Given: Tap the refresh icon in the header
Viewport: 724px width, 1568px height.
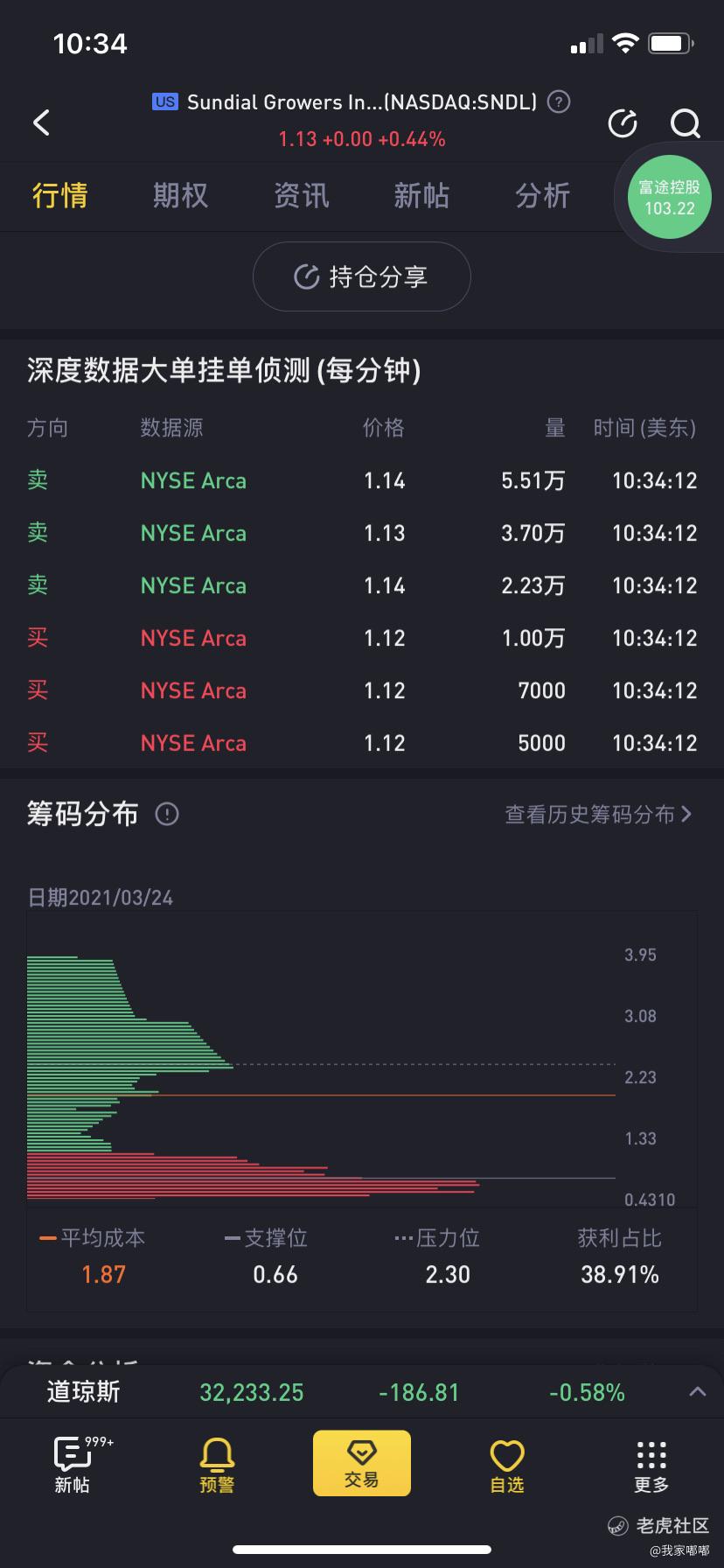Looking at the screenshot, I should (623, 123).
